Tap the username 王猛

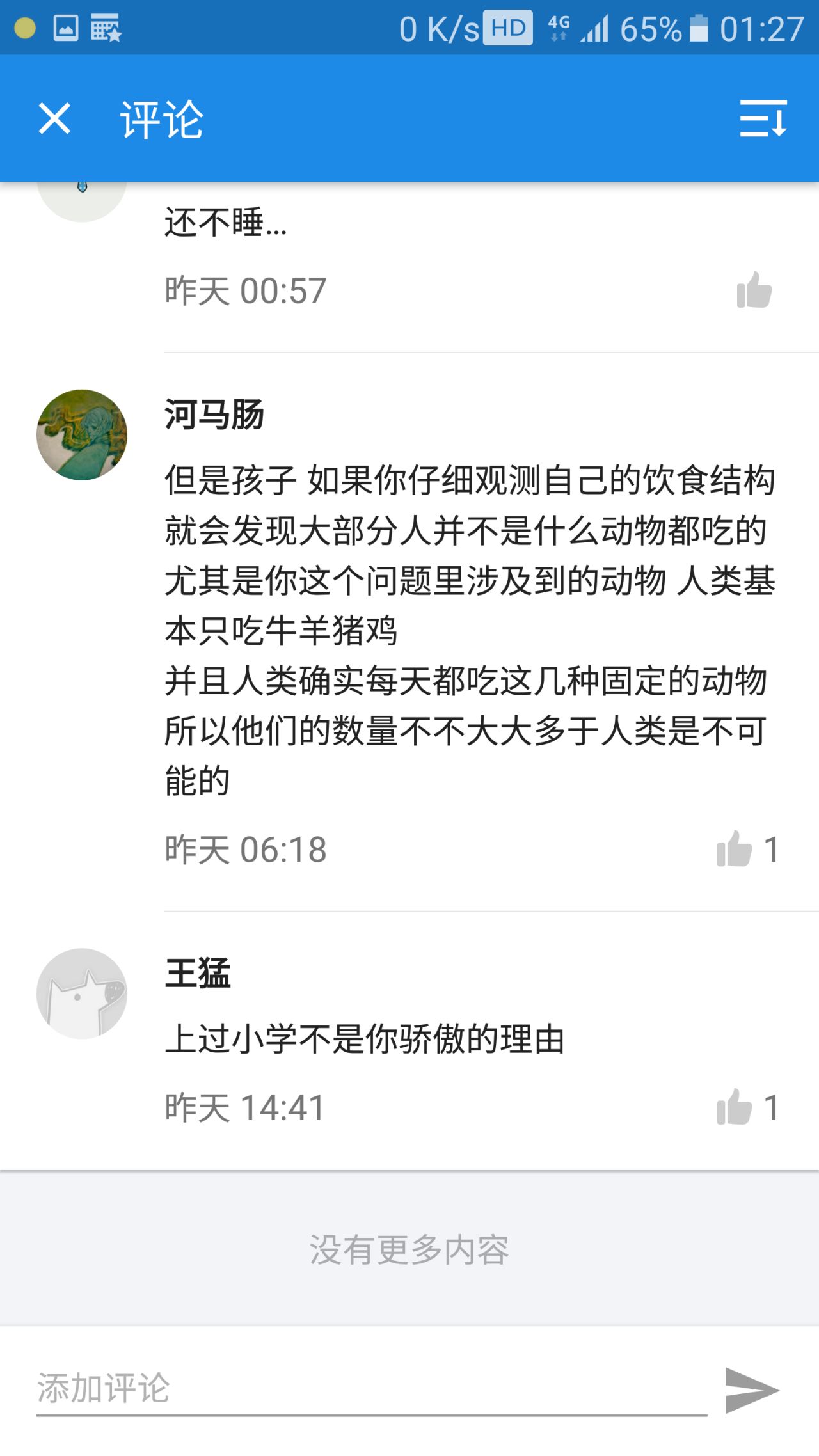point(198,973)
